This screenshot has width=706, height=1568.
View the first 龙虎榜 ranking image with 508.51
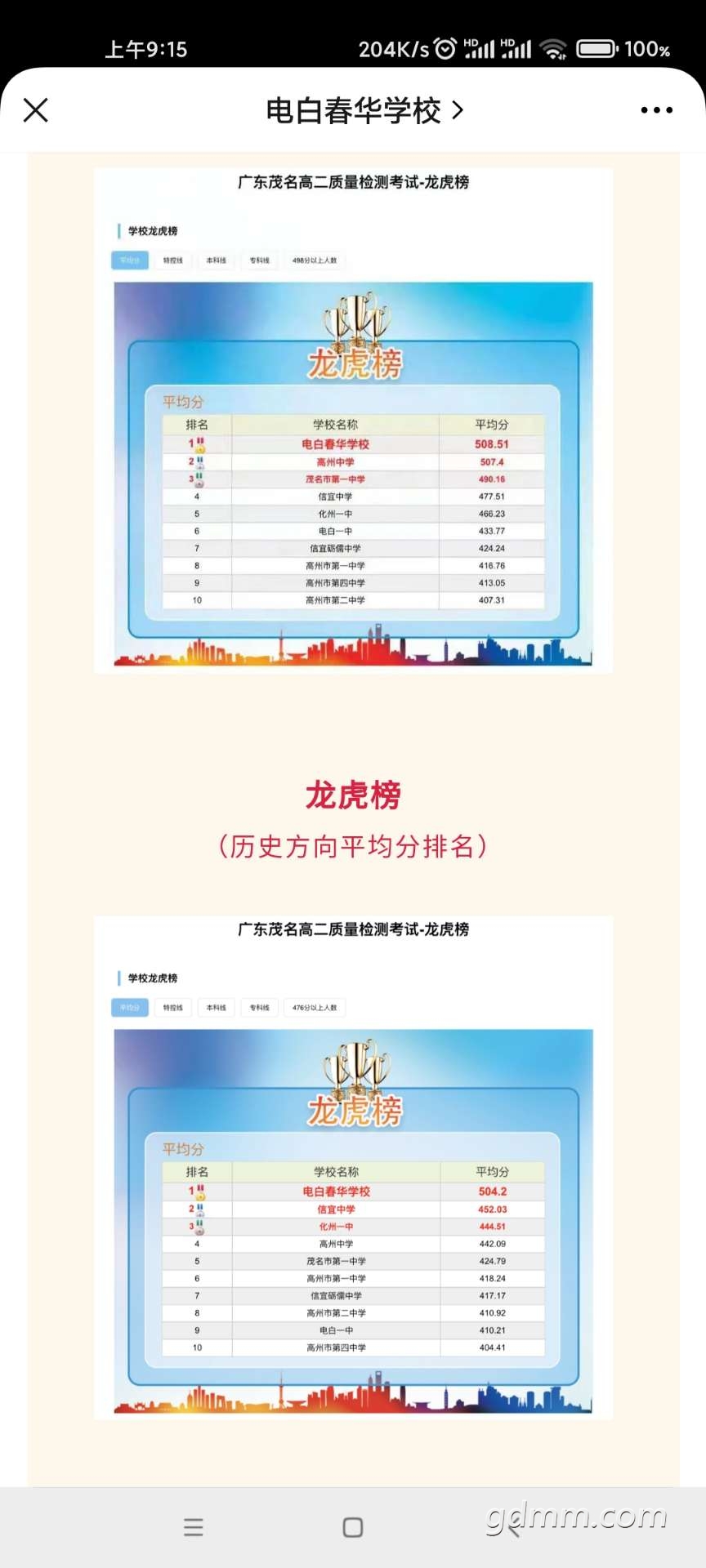click(353, 421)
